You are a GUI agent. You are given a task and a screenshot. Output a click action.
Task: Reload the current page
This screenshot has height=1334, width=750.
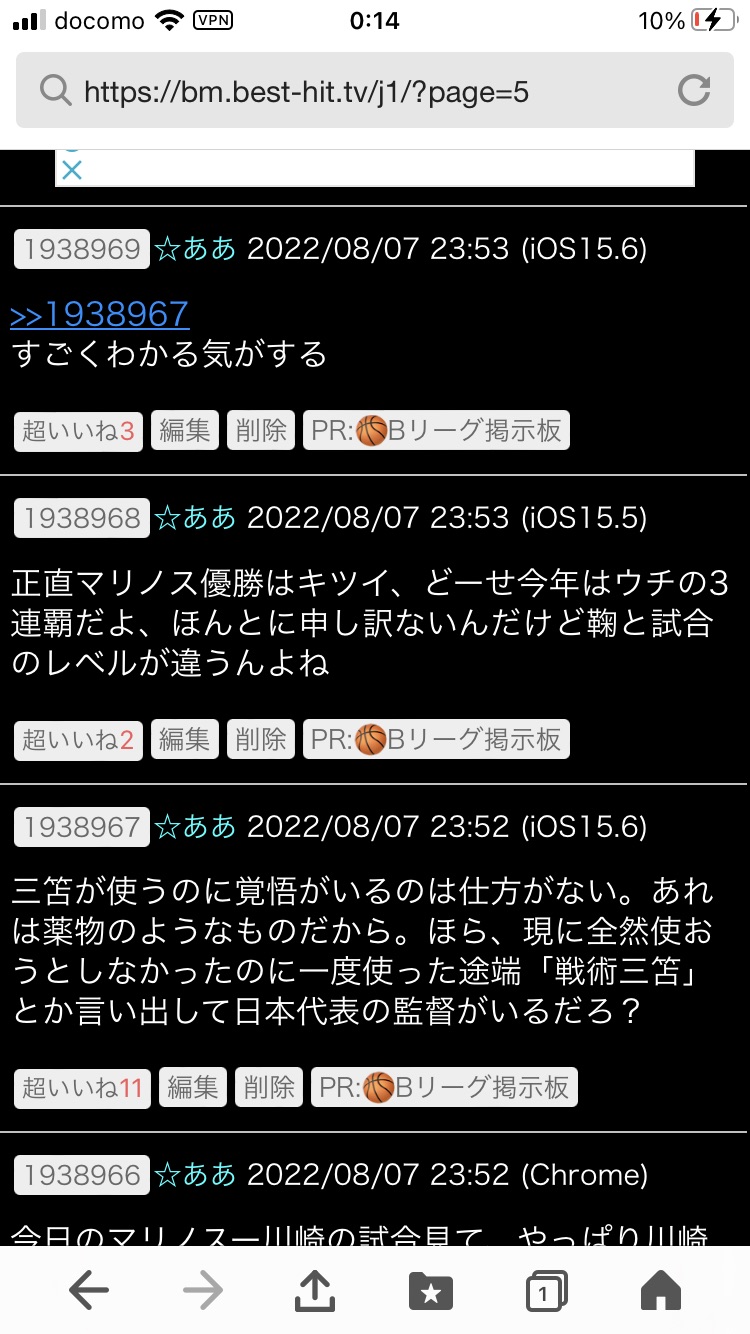tap(693, 92)
